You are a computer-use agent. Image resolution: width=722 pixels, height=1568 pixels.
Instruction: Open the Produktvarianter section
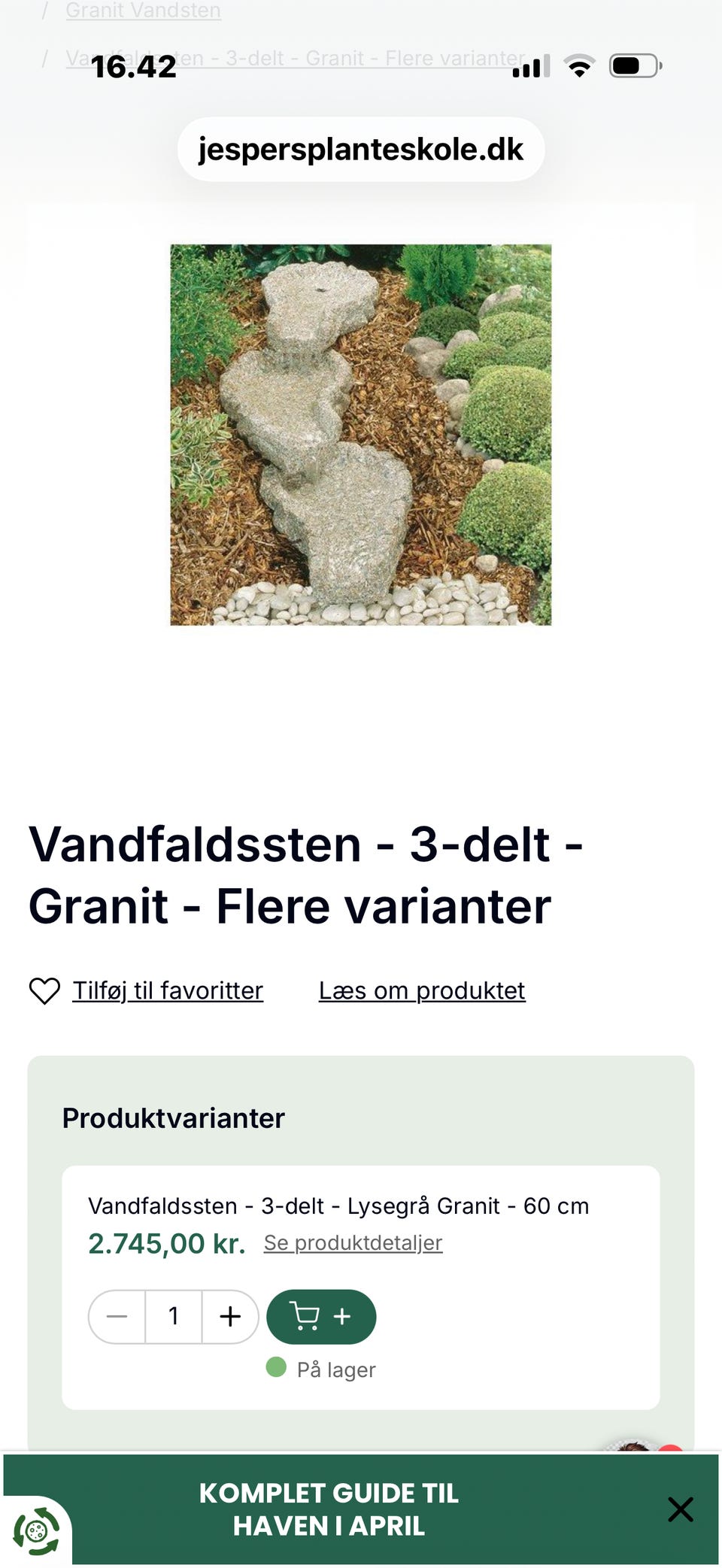coord(173,1118)
